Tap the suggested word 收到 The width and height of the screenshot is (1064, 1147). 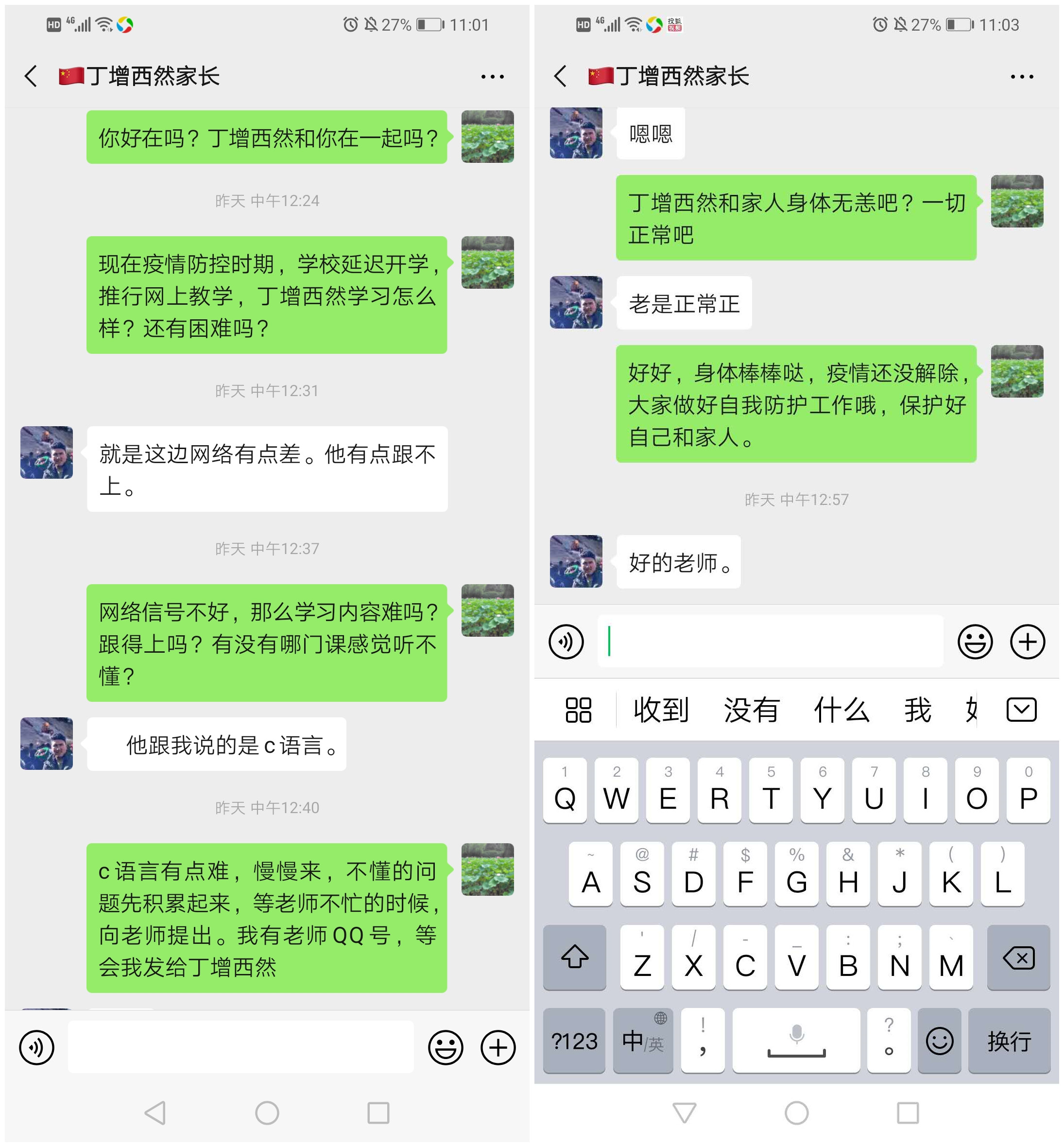click(661, 709)
